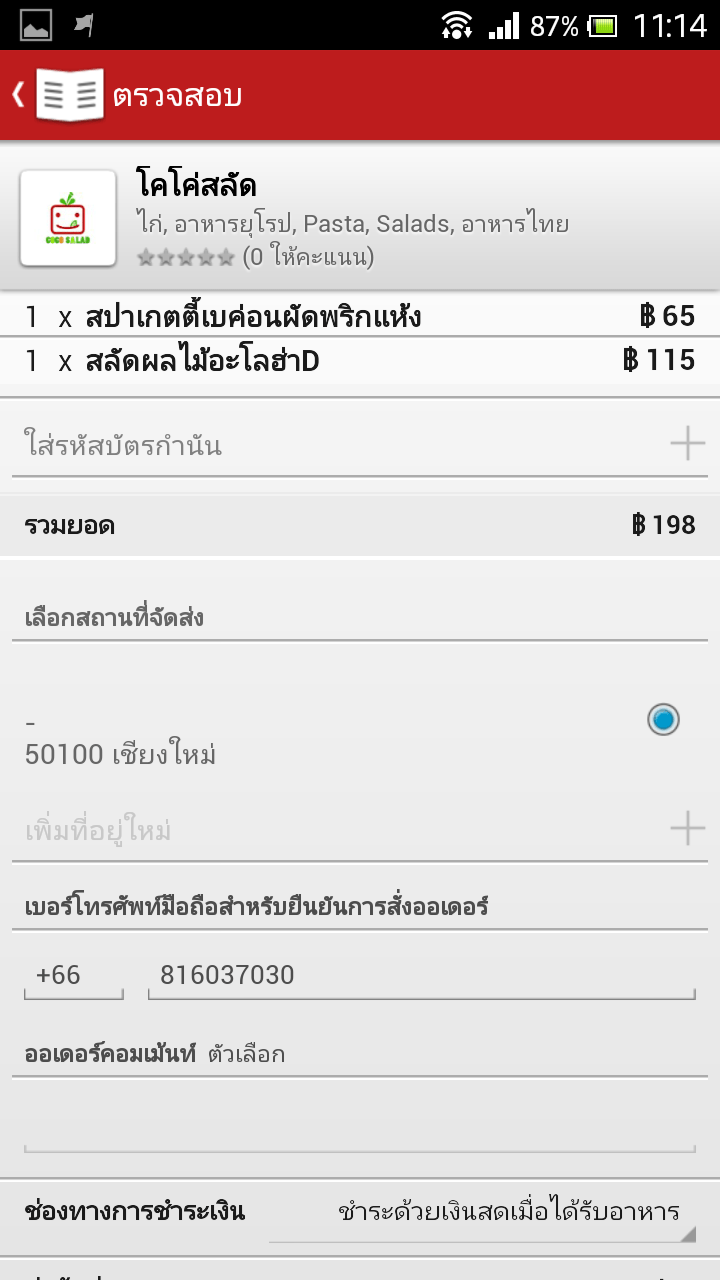Add a new address via เพิ่มที่อยู่ใหม่
The height and width of the screenshot is (1280, 720).
point(360,829)
